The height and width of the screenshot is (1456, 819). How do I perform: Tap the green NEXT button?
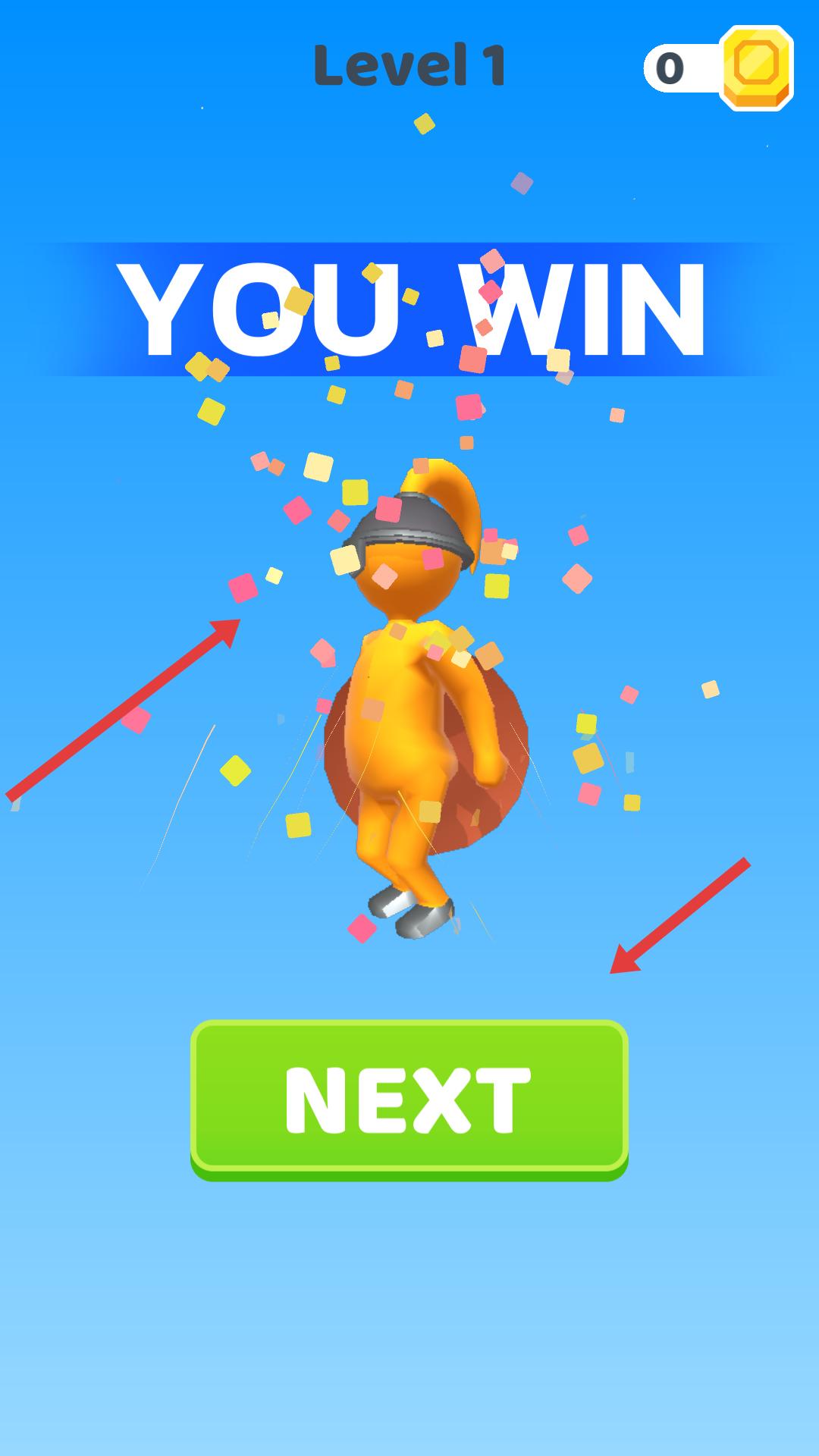[x=409, y=1098]
